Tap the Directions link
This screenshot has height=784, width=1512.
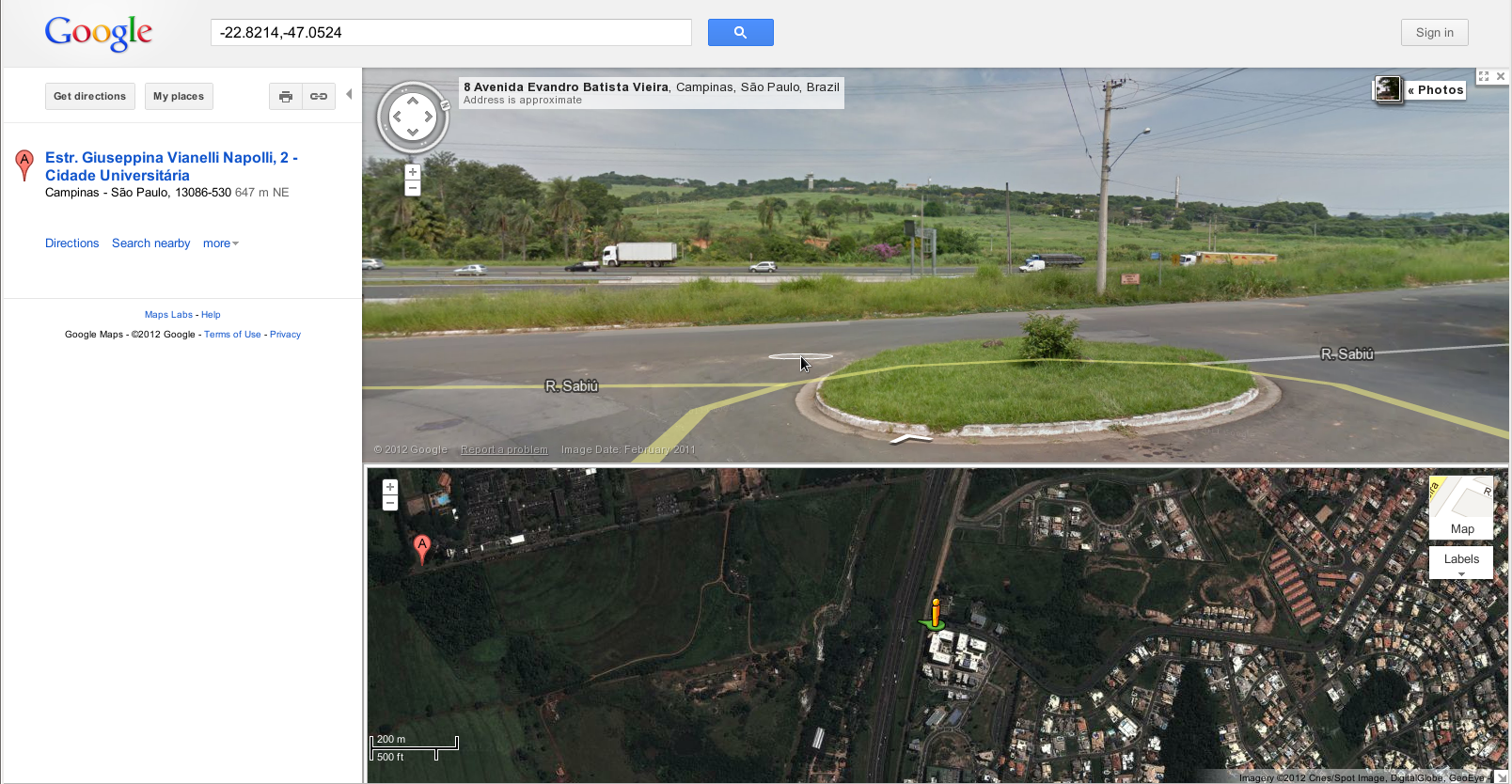71,243
